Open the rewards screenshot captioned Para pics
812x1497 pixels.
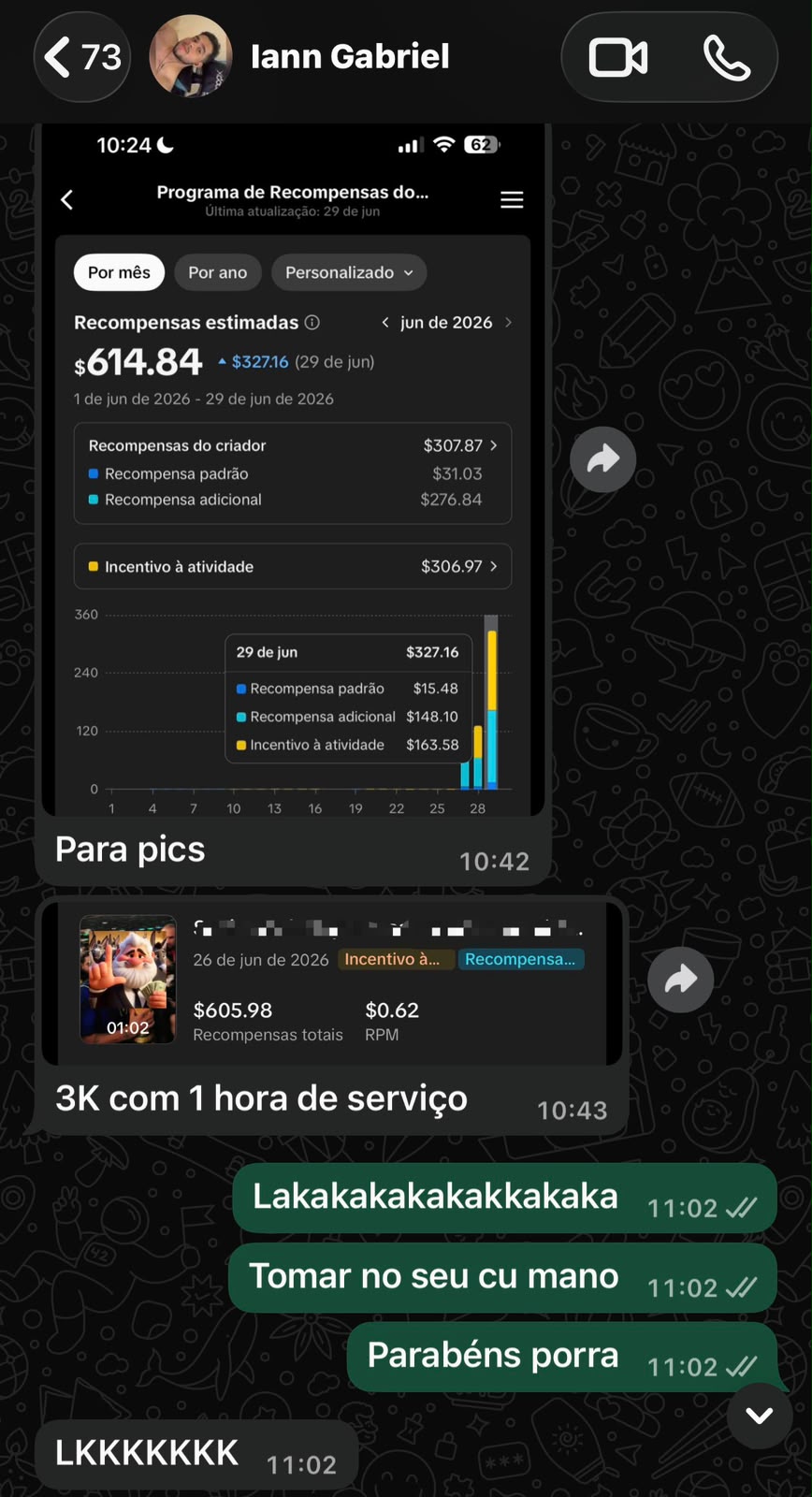tap(293, 470)
